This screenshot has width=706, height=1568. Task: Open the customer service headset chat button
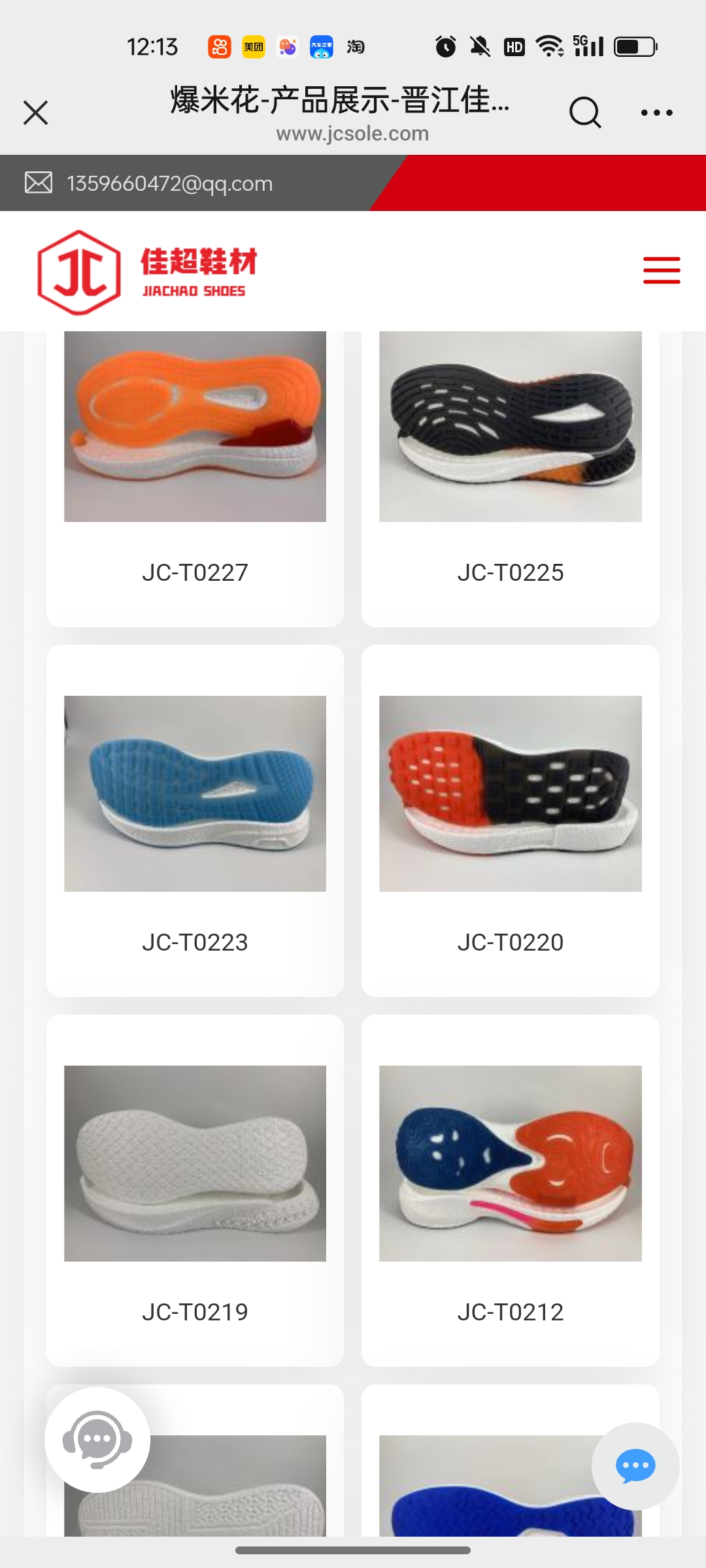97,1440
